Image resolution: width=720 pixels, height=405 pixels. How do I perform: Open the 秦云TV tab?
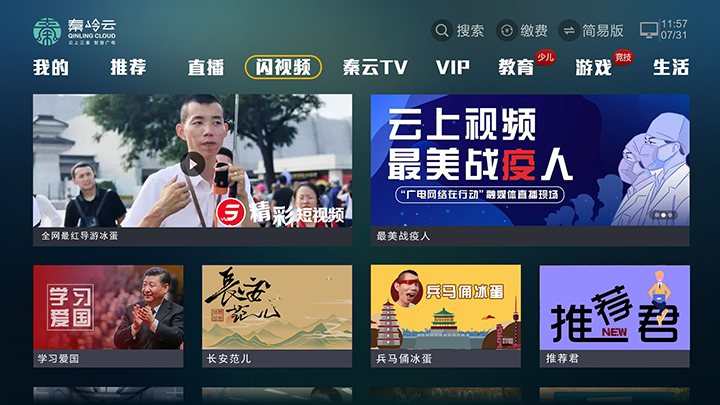375,68
